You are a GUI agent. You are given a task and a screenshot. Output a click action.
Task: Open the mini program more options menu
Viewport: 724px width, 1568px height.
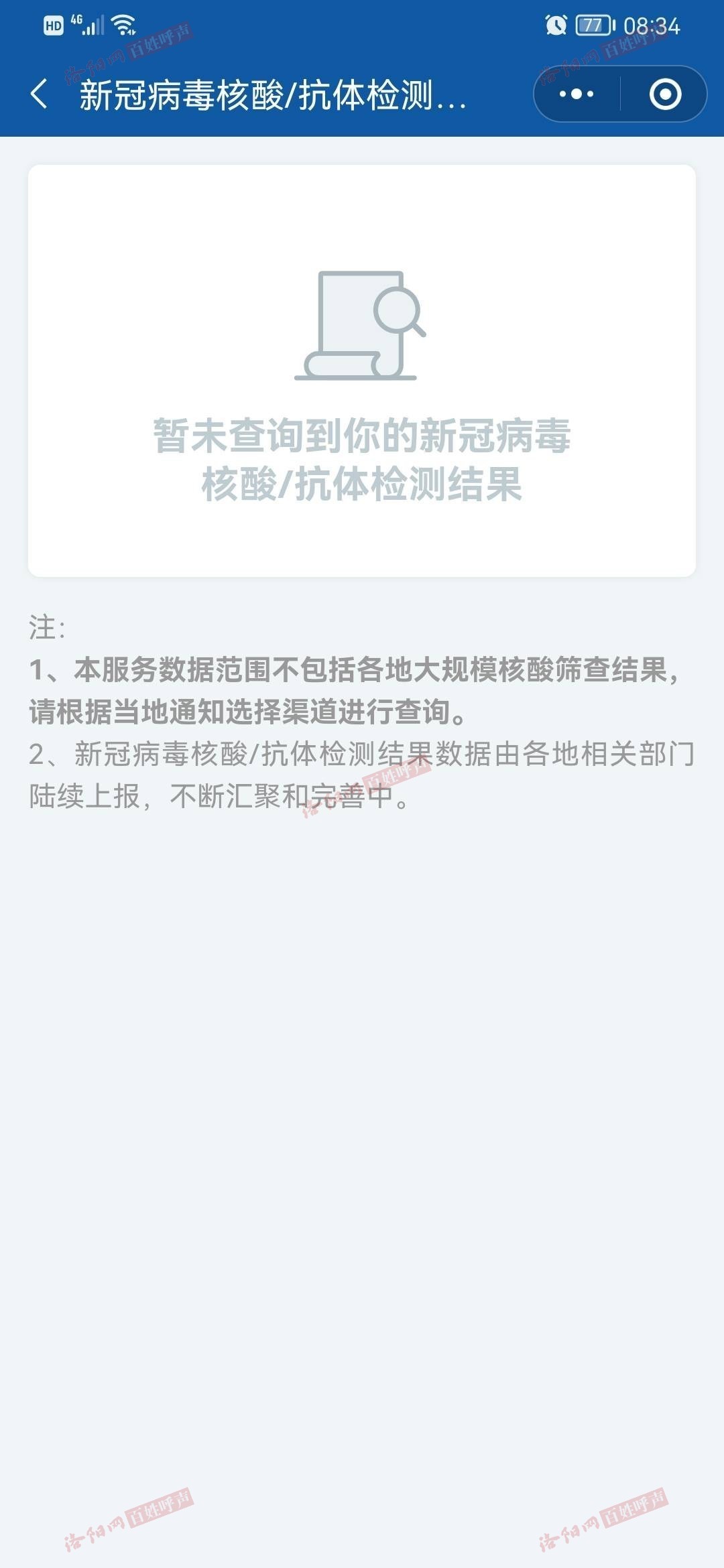tap(577, 94)
